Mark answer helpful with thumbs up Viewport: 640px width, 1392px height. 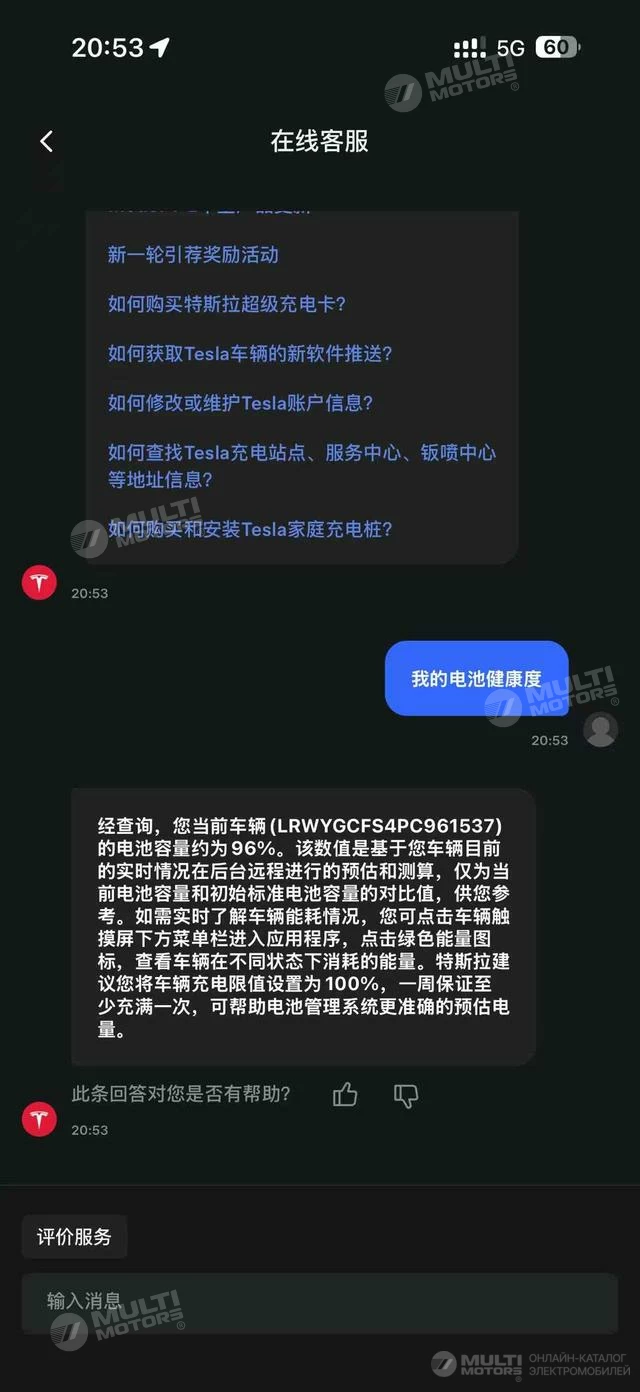coord(345,1095)
